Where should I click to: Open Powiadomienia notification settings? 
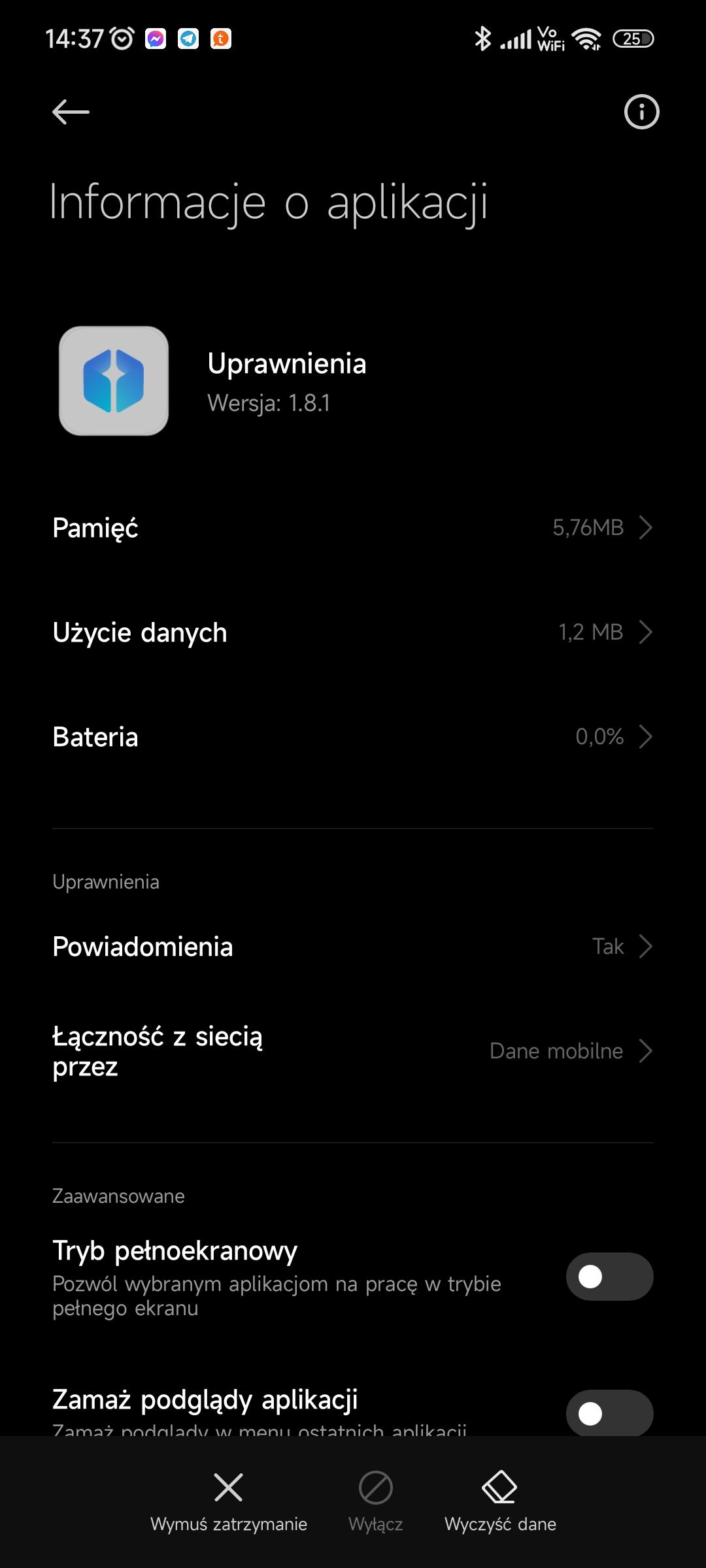tap(353, 947)
